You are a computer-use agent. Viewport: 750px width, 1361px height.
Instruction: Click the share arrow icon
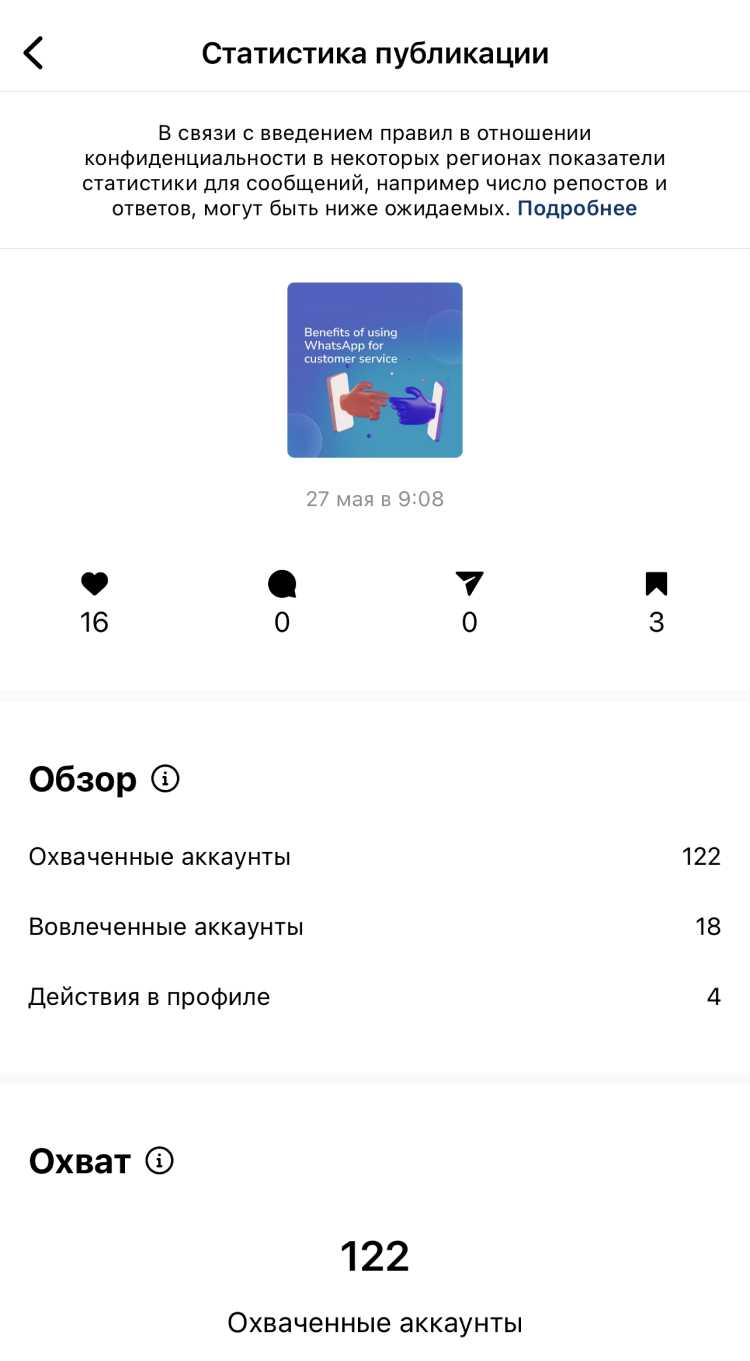point(468,584)
